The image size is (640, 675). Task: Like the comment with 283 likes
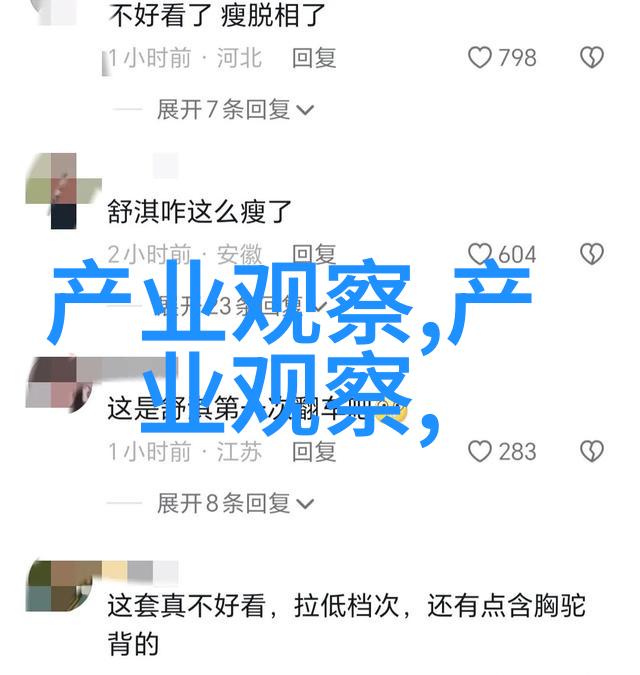(481, 452)
